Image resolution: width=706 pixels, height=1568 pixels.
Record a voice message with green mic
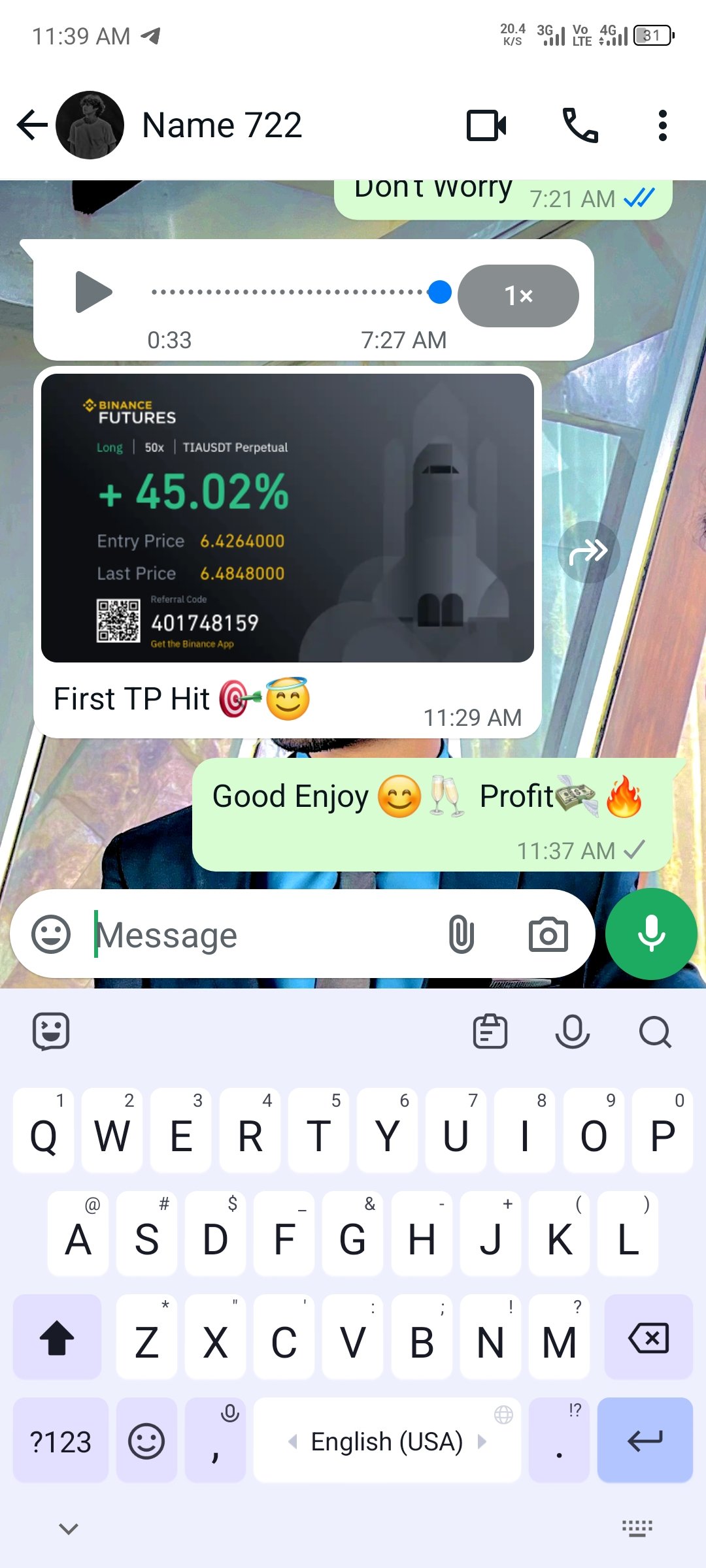tap(651, 934)
